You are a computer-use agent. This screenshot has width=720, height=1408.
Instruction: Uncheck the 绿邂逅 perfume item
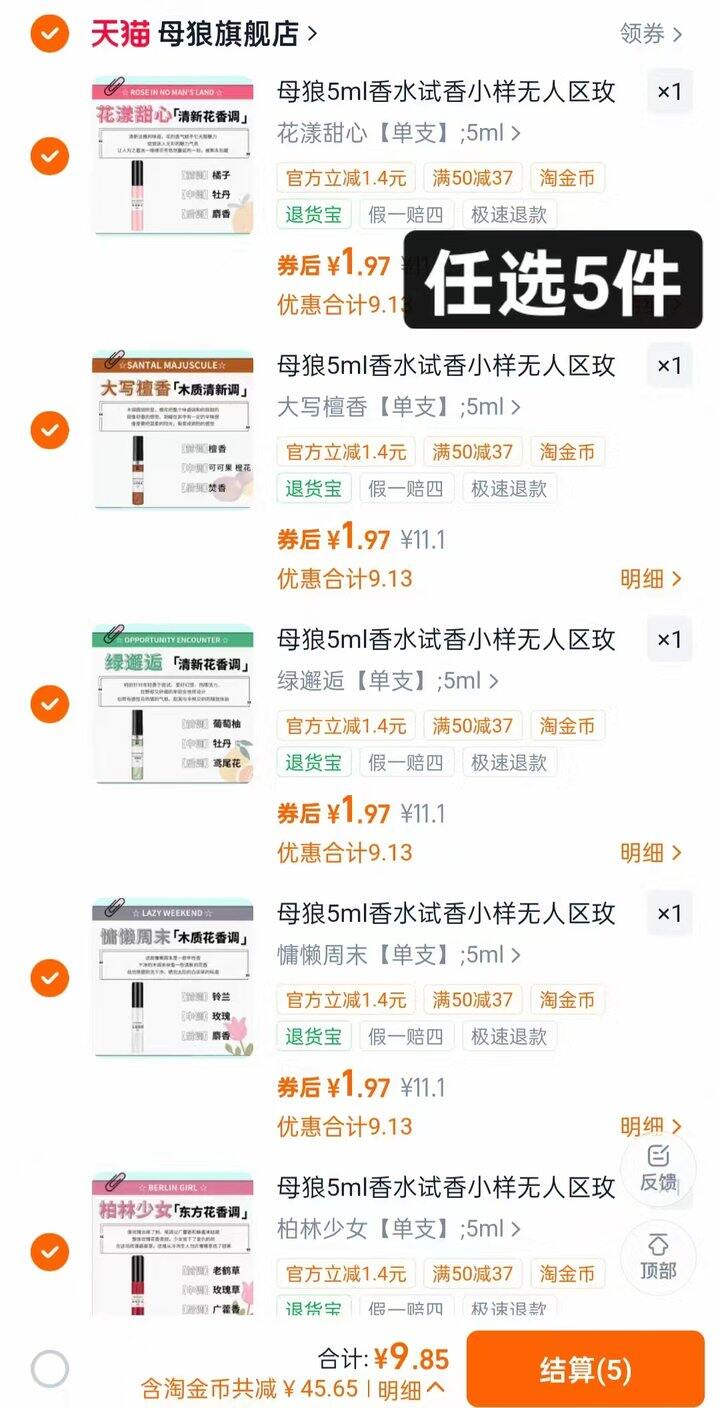49,704
